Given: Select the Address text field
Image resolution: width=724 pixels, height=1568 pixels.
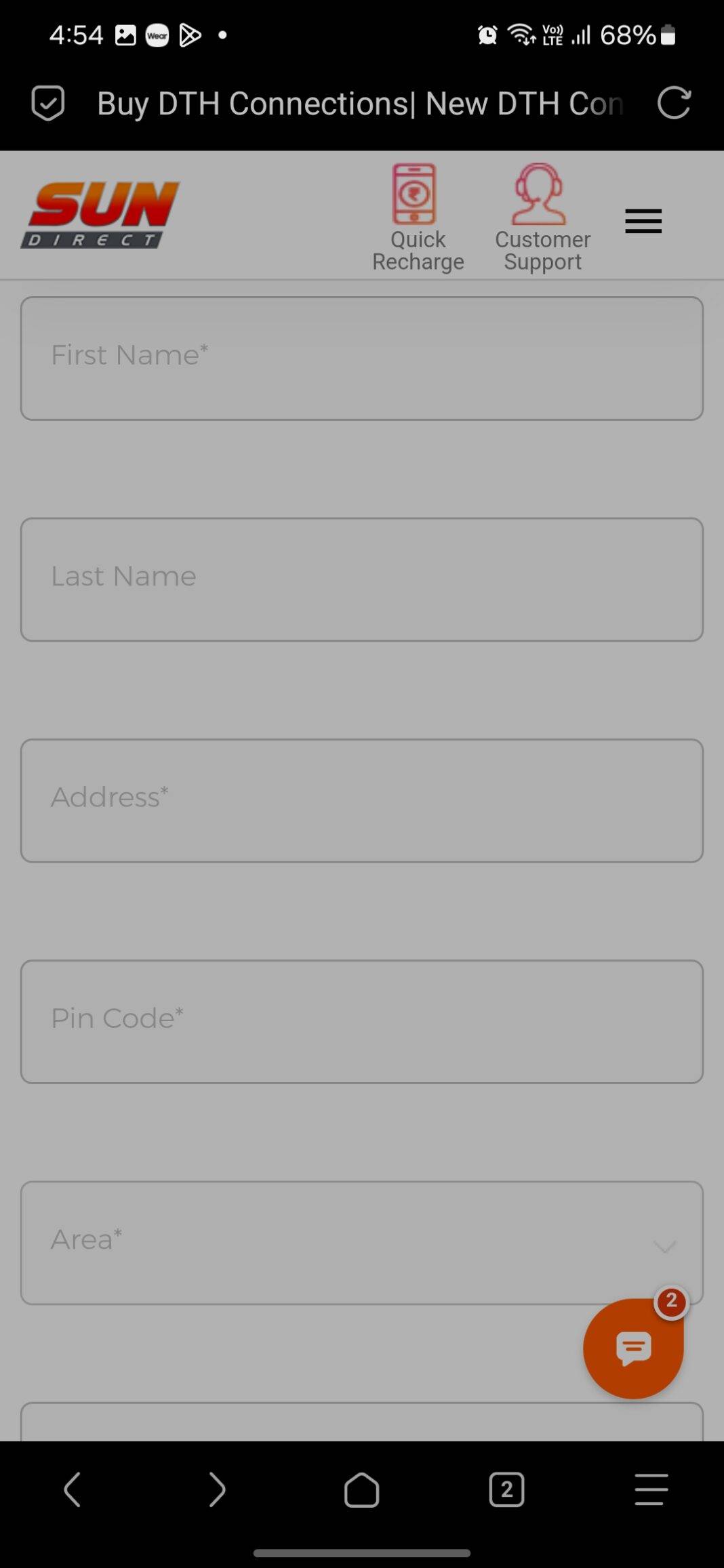Looking at the screenshot, I should 361,800.
